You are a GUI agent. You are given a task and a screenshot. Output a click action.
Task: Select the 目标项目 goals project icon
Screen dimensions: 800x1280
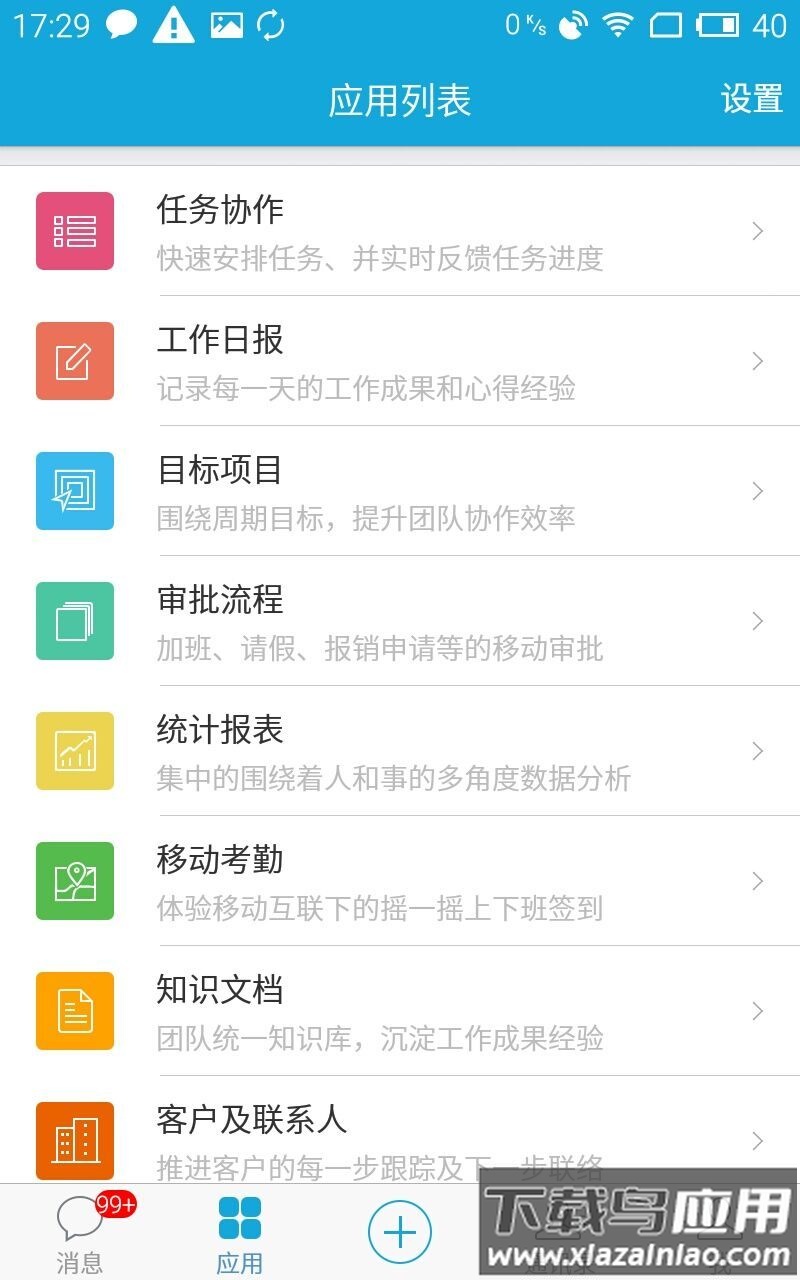click(x=74, y=491)
